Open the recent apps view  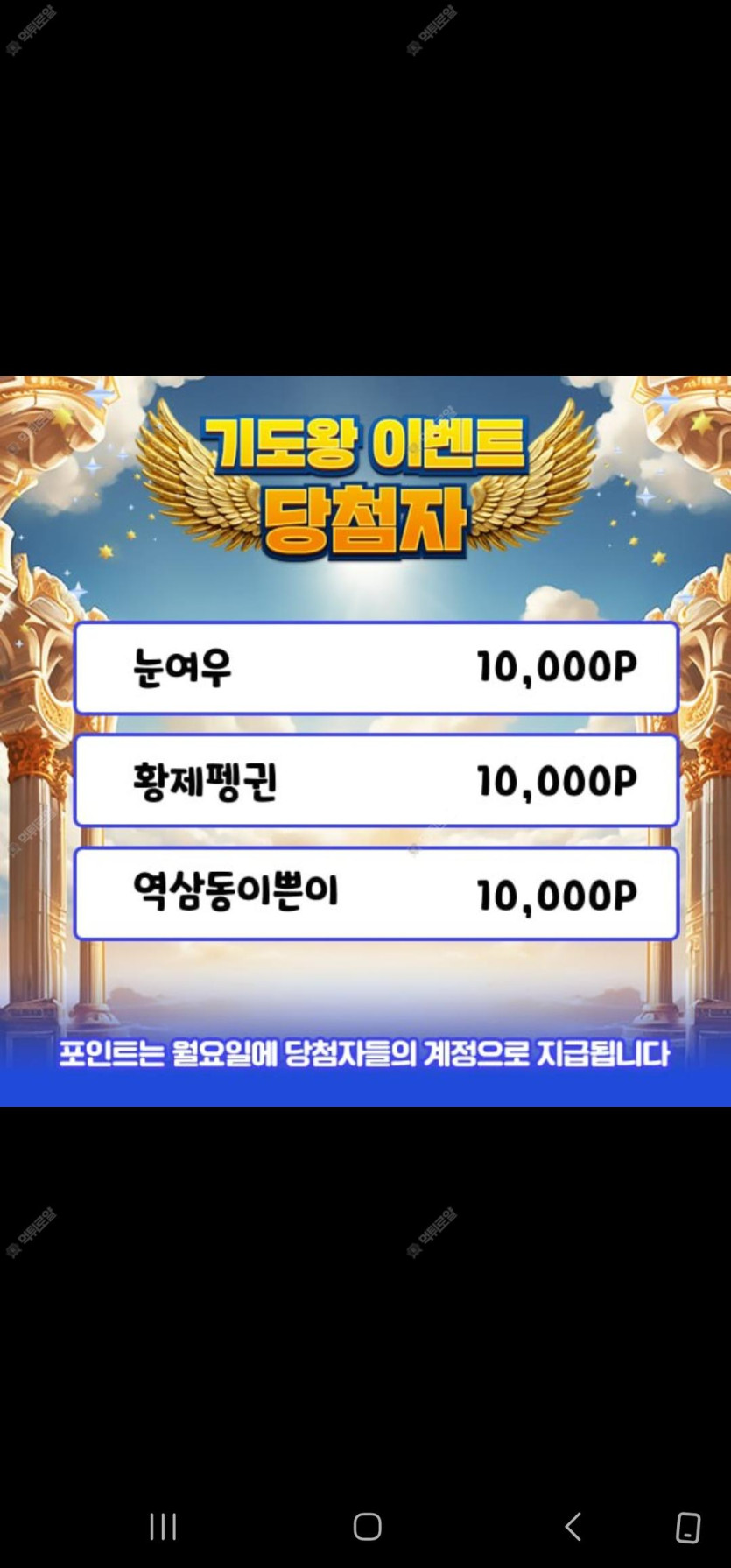tap(163, 1526)
